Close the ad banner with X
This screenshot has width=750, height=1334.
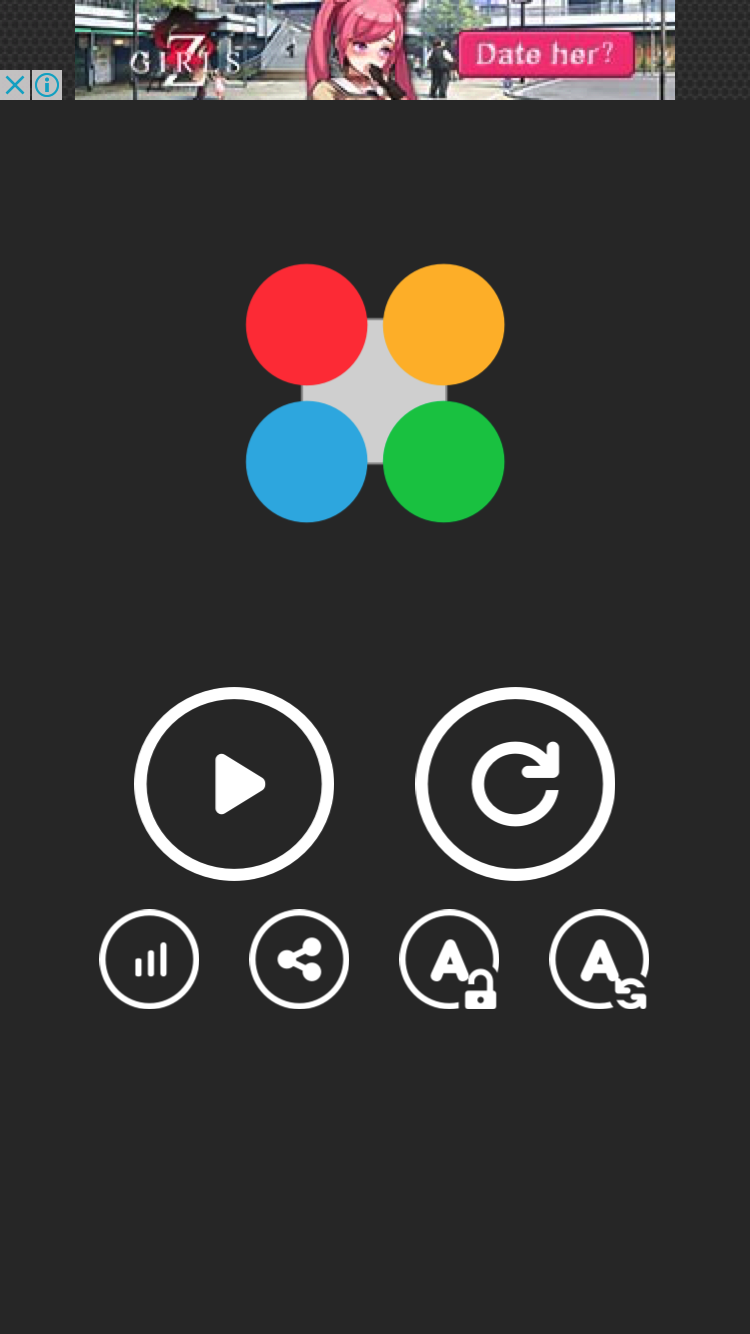[x=15, y=85]
